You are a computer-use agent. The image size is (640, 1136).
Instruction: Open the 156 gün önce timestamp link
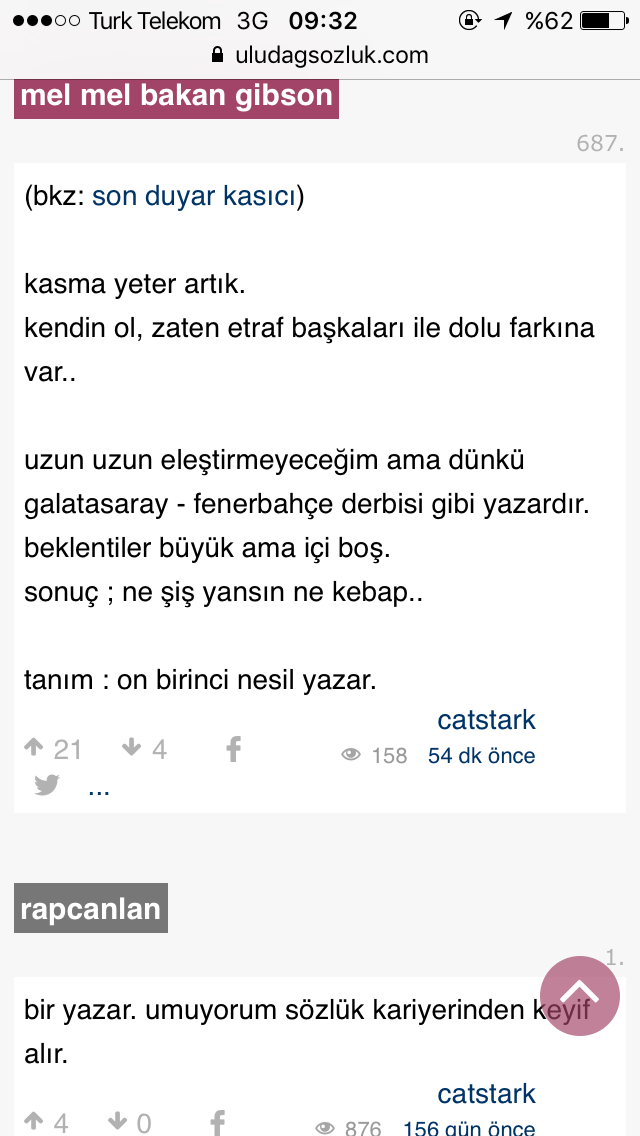(x=469, y=1127)
